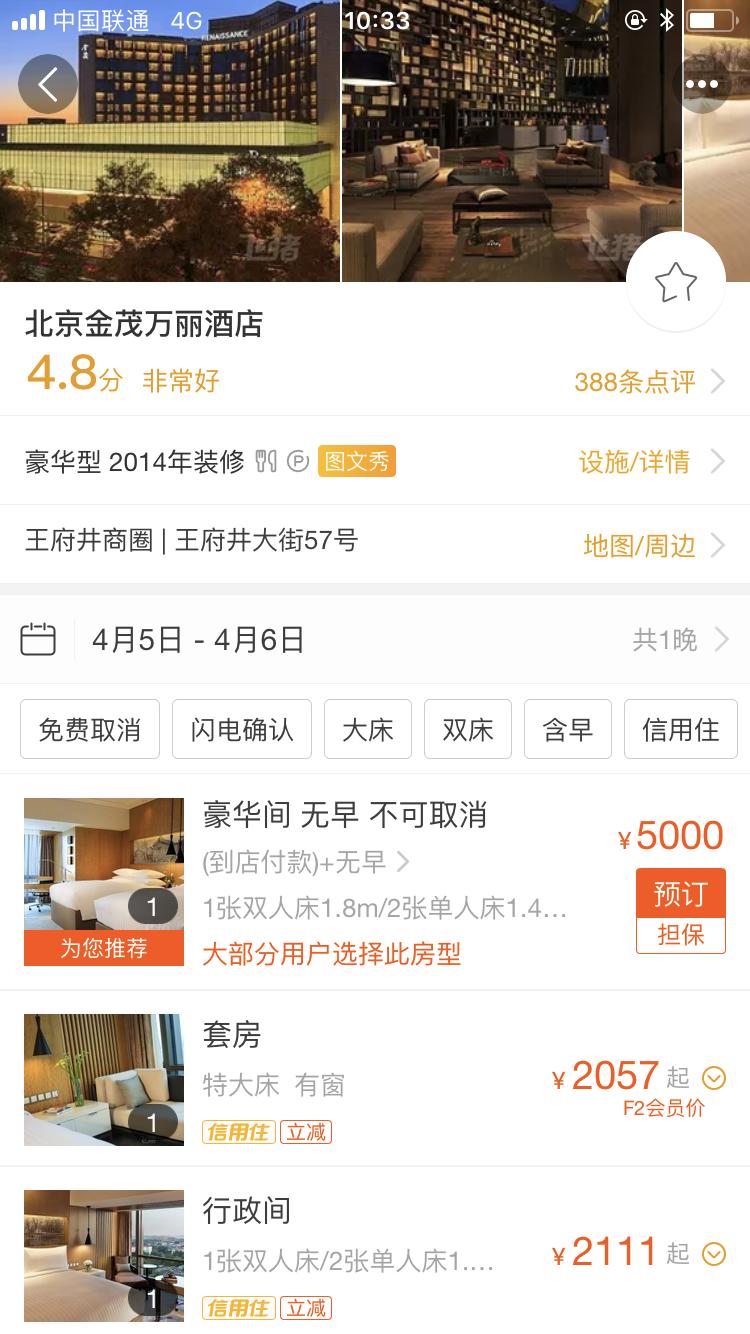
Task: Expand price details for 套房 room
Action: (714, 1077)
